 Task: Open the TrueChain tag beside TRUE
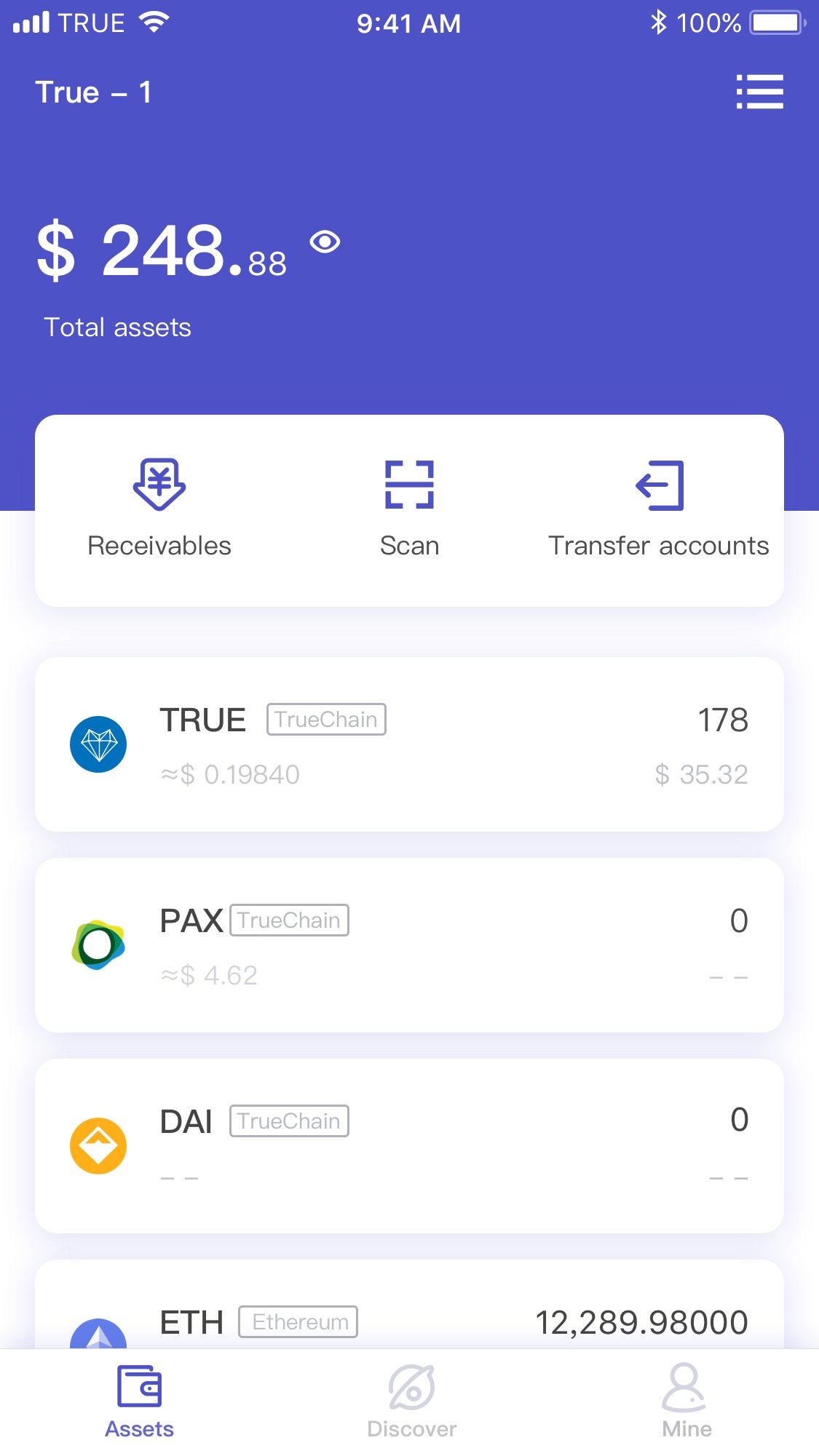(325, 719)
